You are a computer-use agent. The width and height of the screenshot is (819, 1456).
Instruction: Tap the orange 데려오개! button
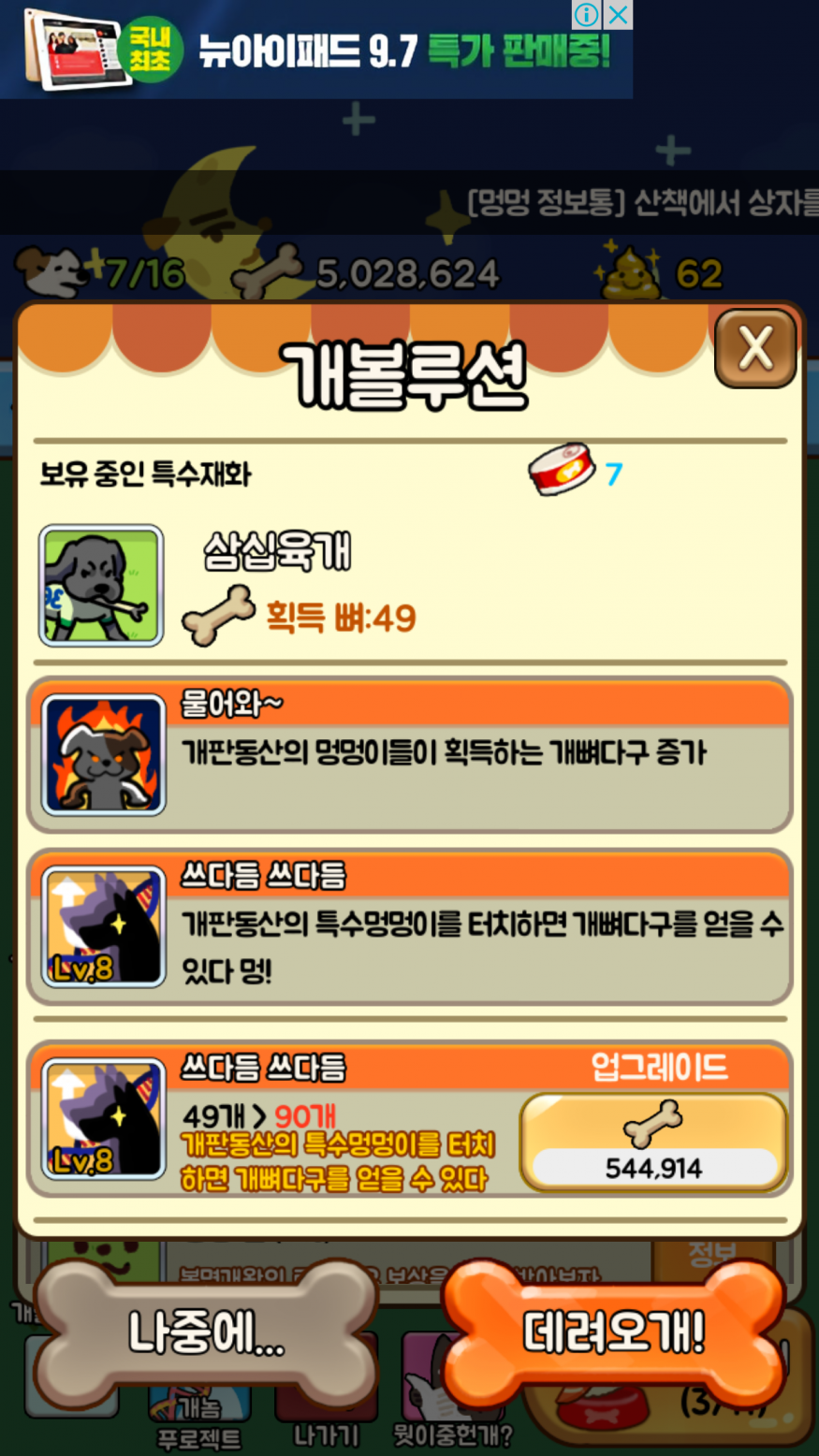click(x=614, y=1332)
